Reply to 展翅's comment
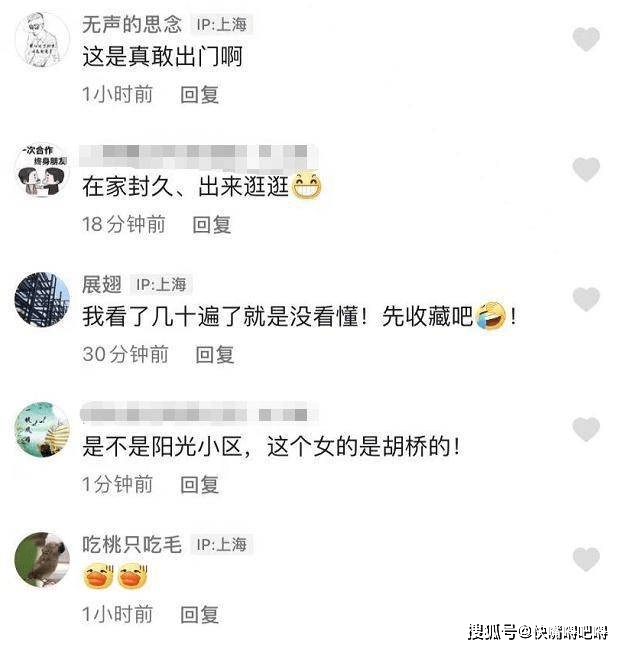Screen dimensions: 622x649 point(214,354)
